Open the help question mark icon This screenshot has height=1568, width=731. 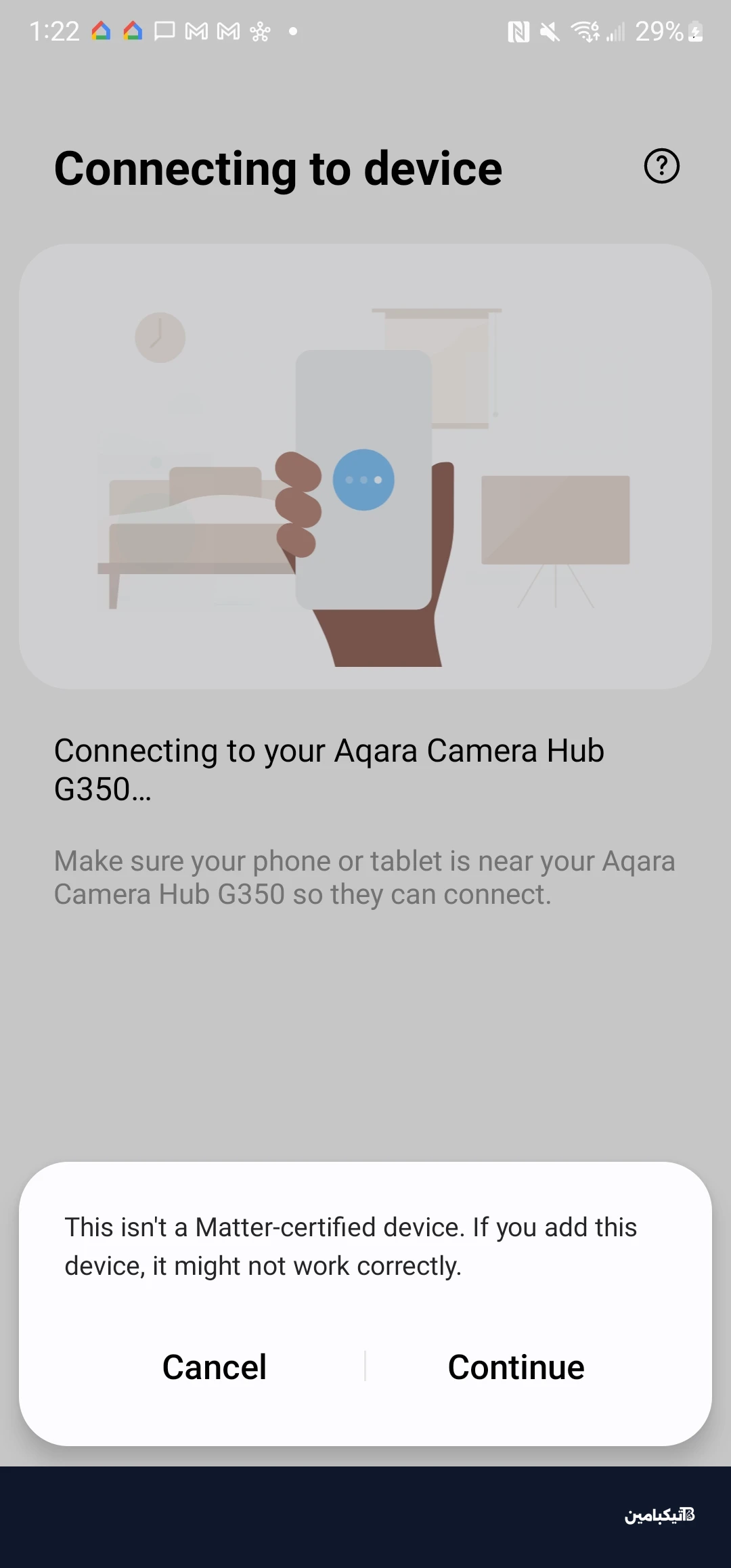click(661, 167)
